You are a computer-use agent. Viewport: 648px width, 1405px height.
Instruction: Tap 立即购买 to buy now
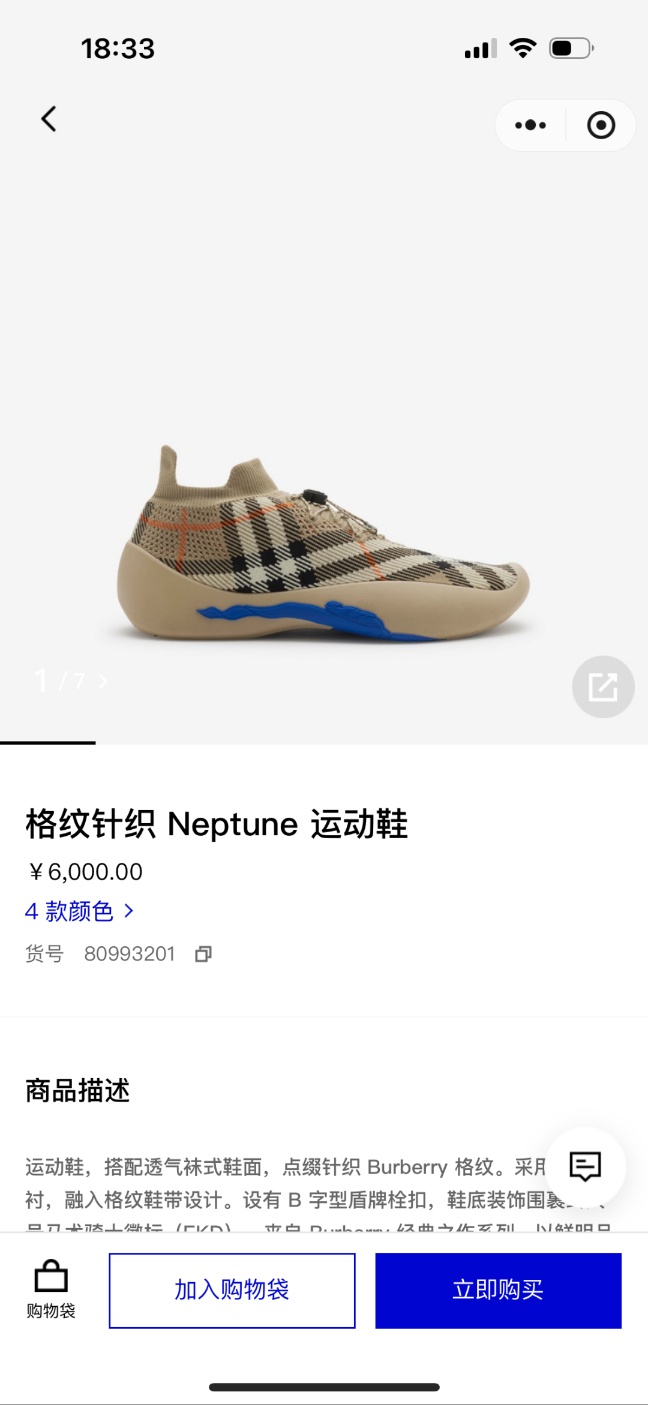coord(498,1290)
